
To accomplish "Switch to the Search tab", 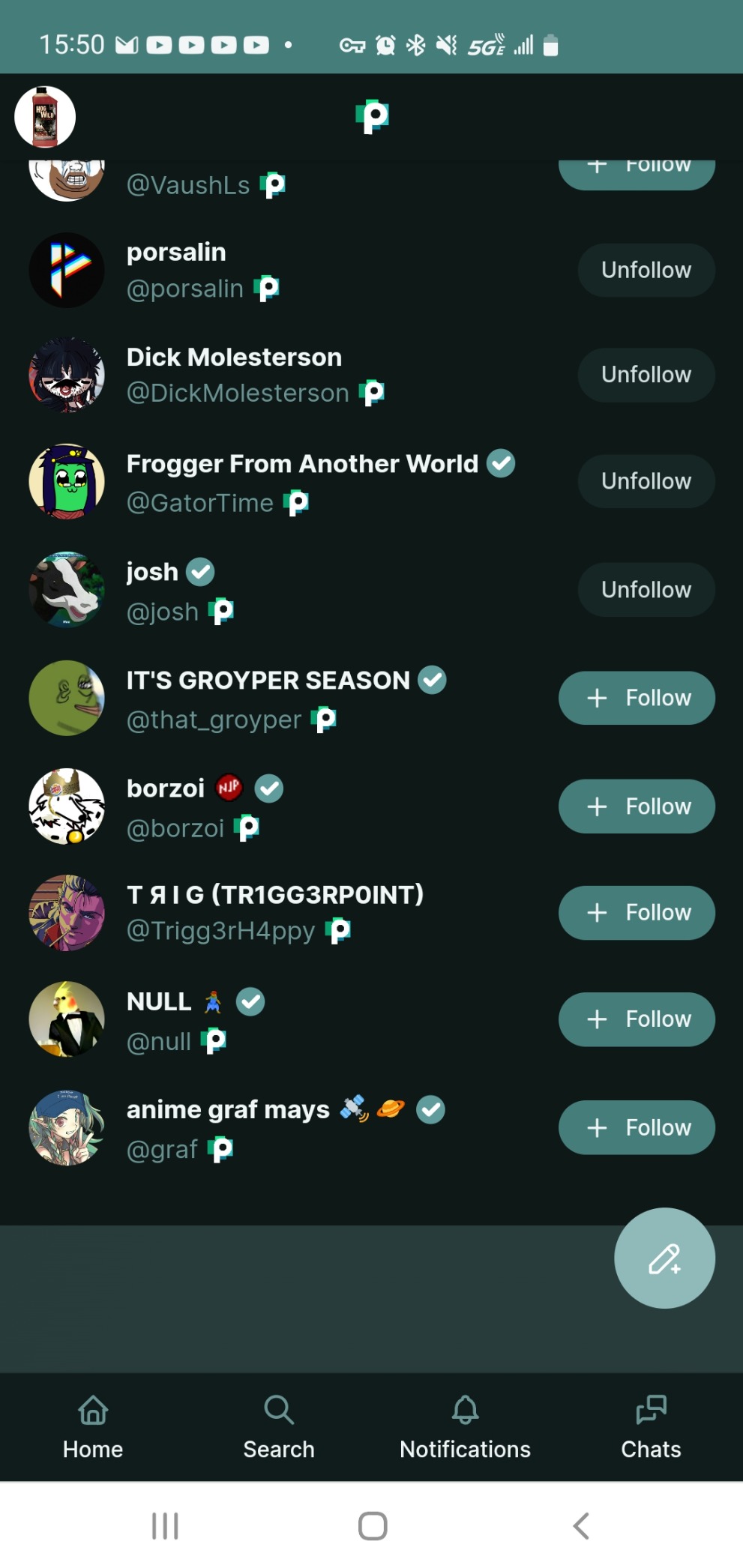I will 279,1427.
